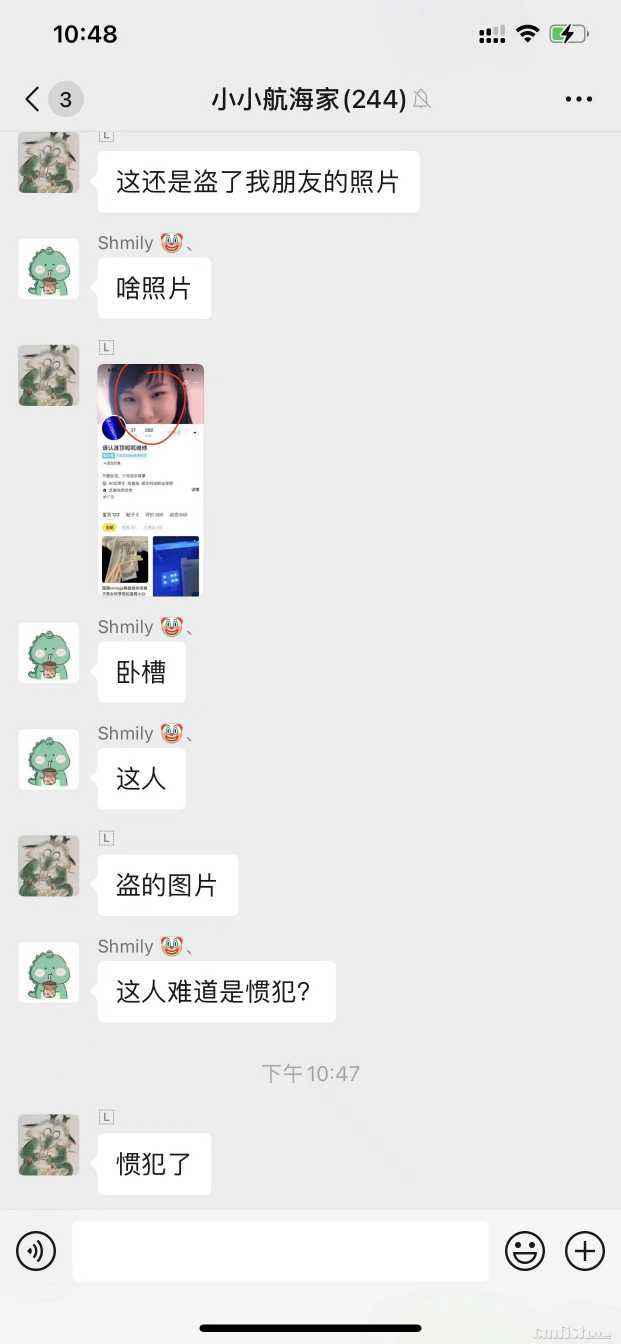The width and height of the screenshot is (621, 1344).
Task: Go back to the chat list
Action: [34, 99]
